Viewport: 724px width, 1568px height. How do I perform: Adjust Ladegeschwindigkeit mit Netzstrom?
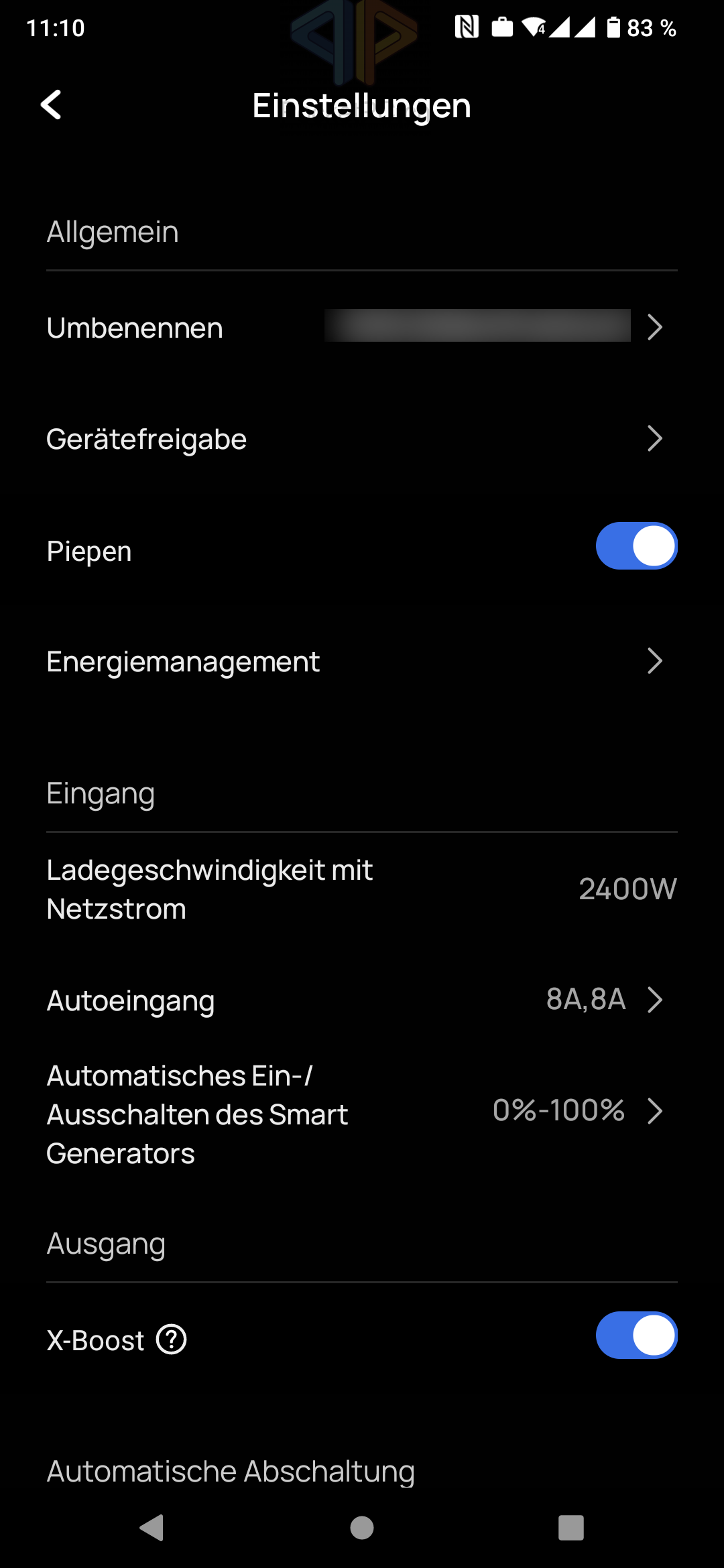coord(362,889)
